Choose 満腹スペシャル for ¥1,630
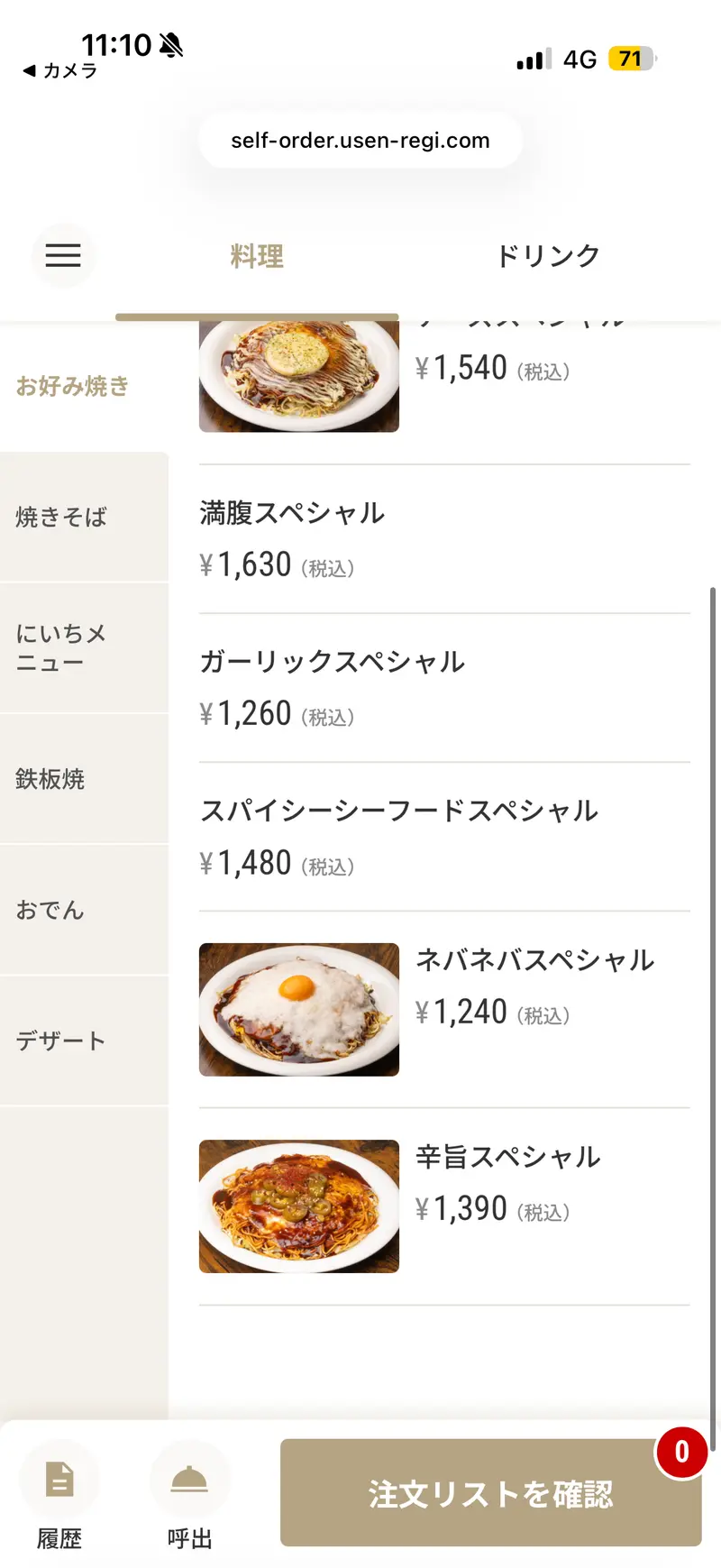The height and width of the screenshot is (1568, 721). (x=443, y=538)
